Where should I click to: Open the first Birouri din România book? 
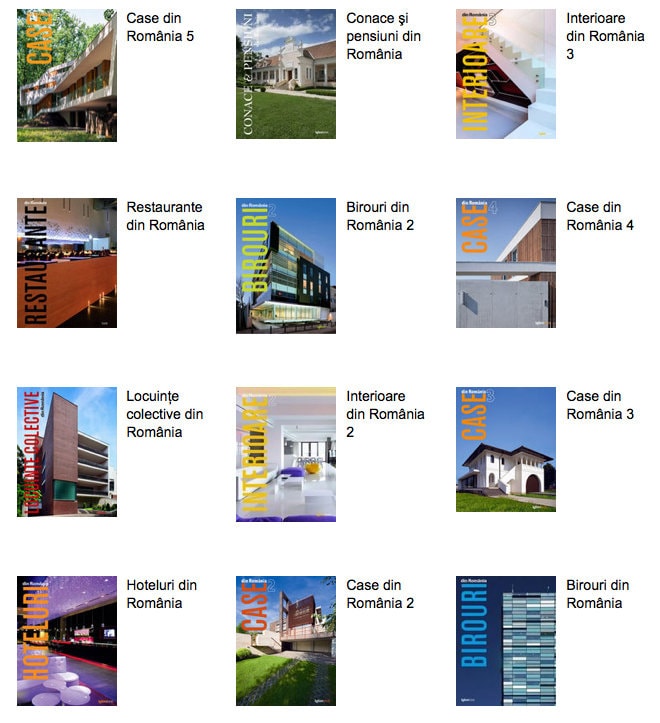[506, 642]
